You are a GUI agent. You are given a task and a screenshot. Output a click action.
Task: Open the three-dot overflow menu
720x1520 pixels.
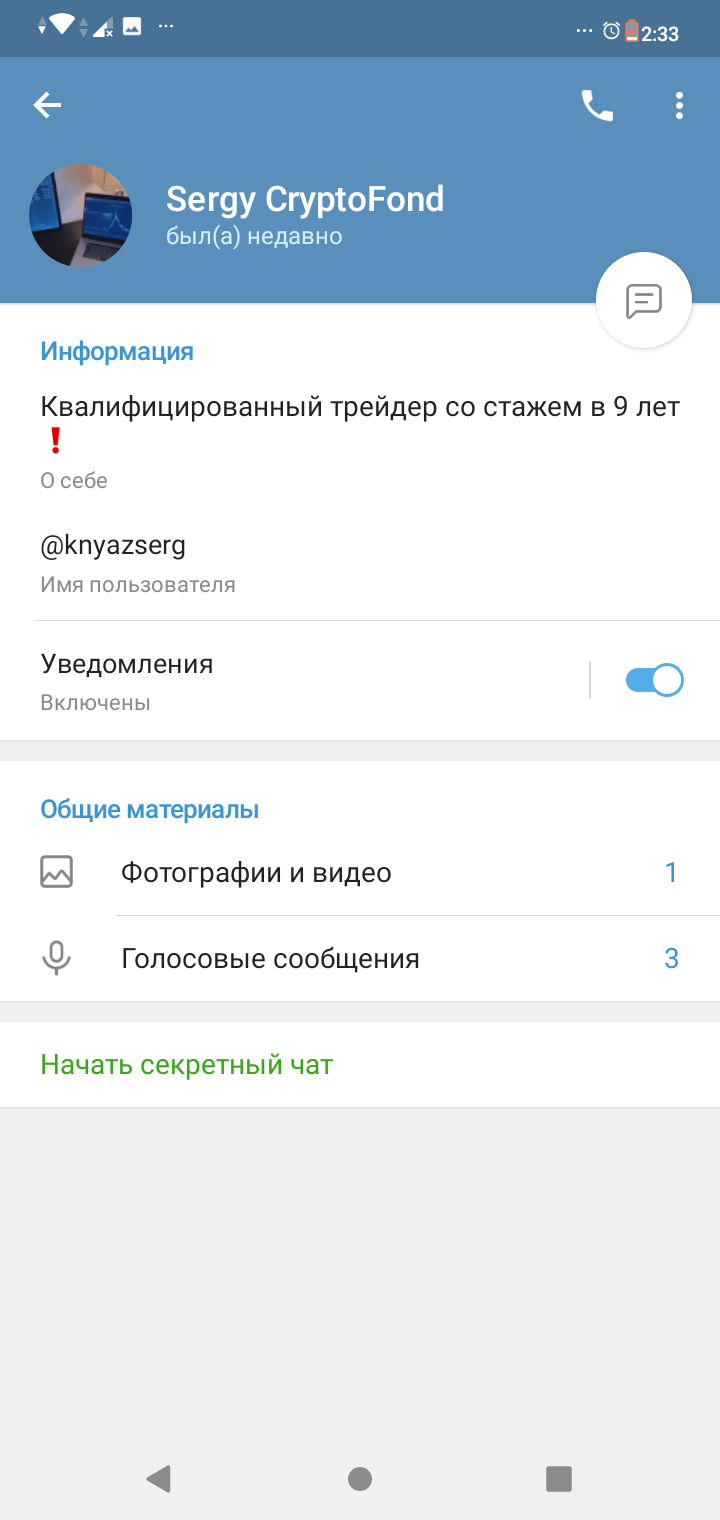coord(679,105)
